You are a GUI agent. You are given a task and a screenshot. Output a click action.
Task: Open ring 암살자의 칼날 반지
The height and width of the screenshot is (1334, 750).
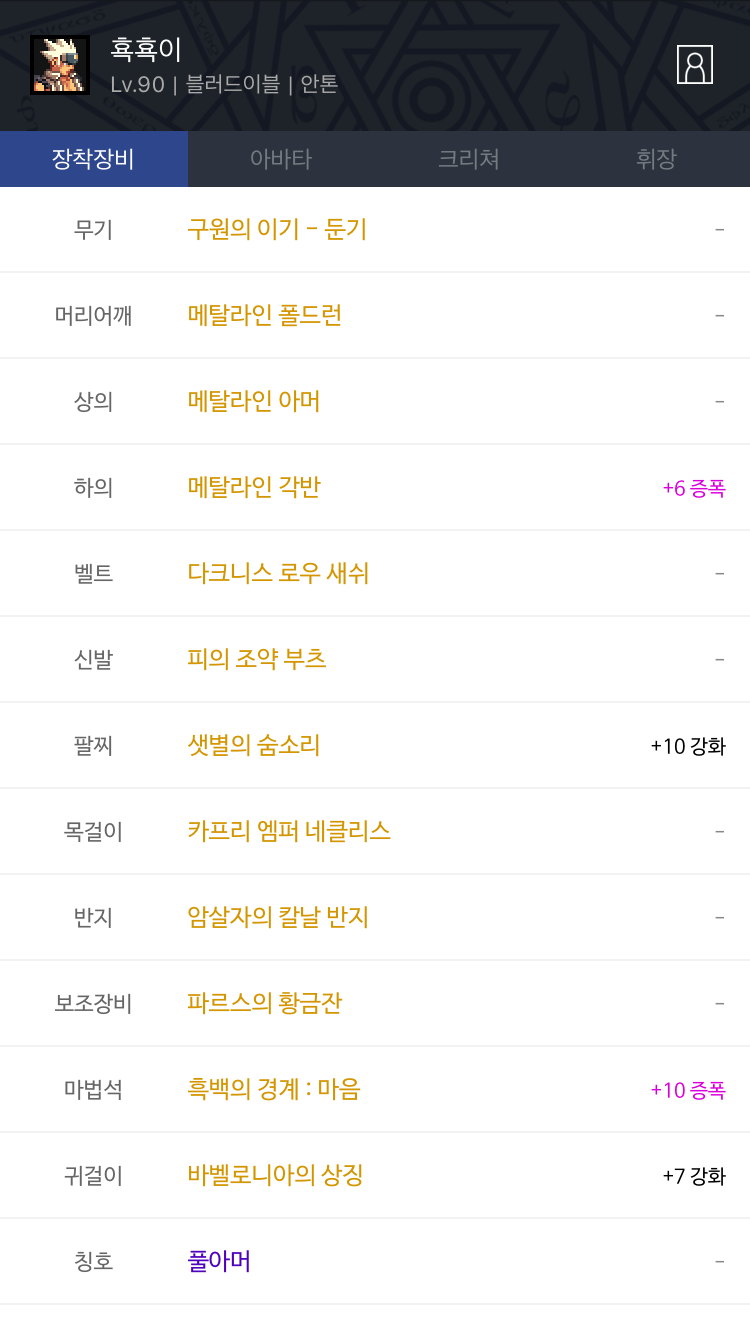278,918
